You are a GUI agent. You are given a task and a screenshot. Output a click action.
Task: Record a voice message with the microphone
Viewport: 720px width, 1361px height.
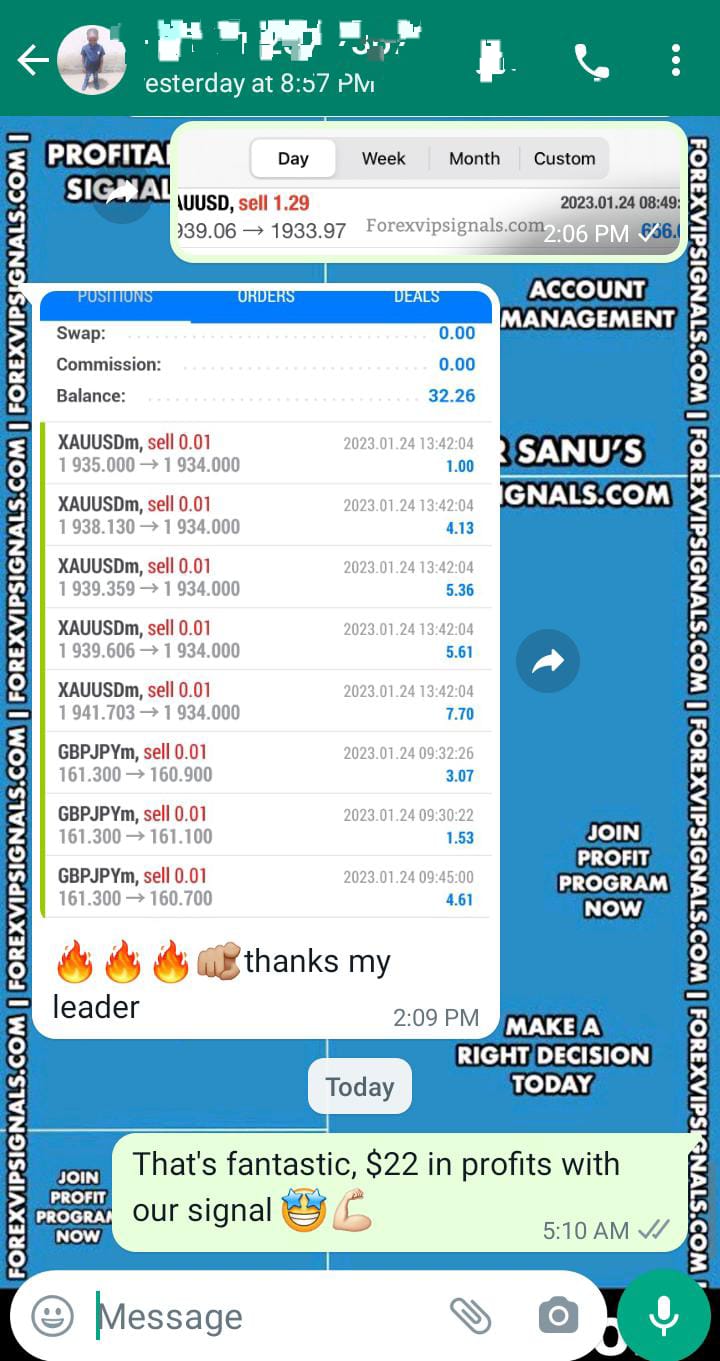tap(664, 1316)
